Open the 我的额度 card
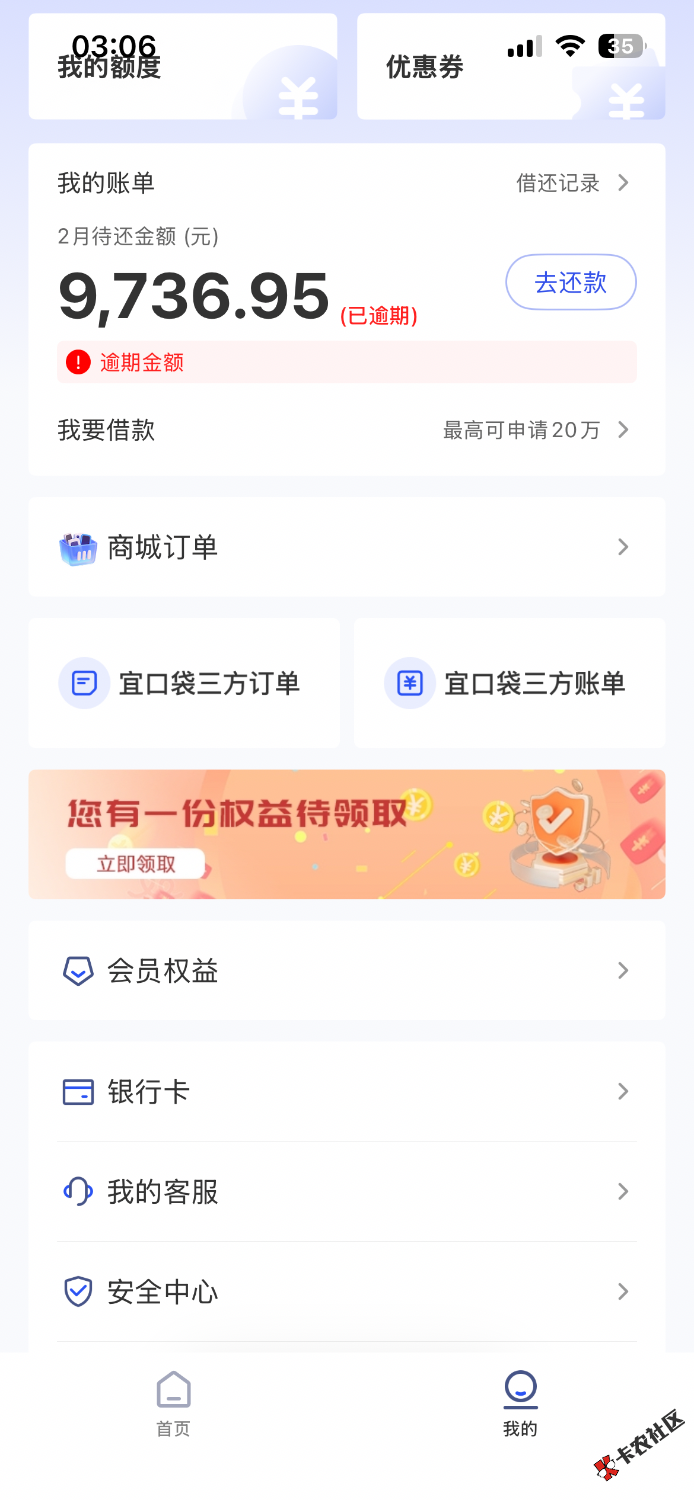This screenshot has width=694, height=1500. (182, 68)
